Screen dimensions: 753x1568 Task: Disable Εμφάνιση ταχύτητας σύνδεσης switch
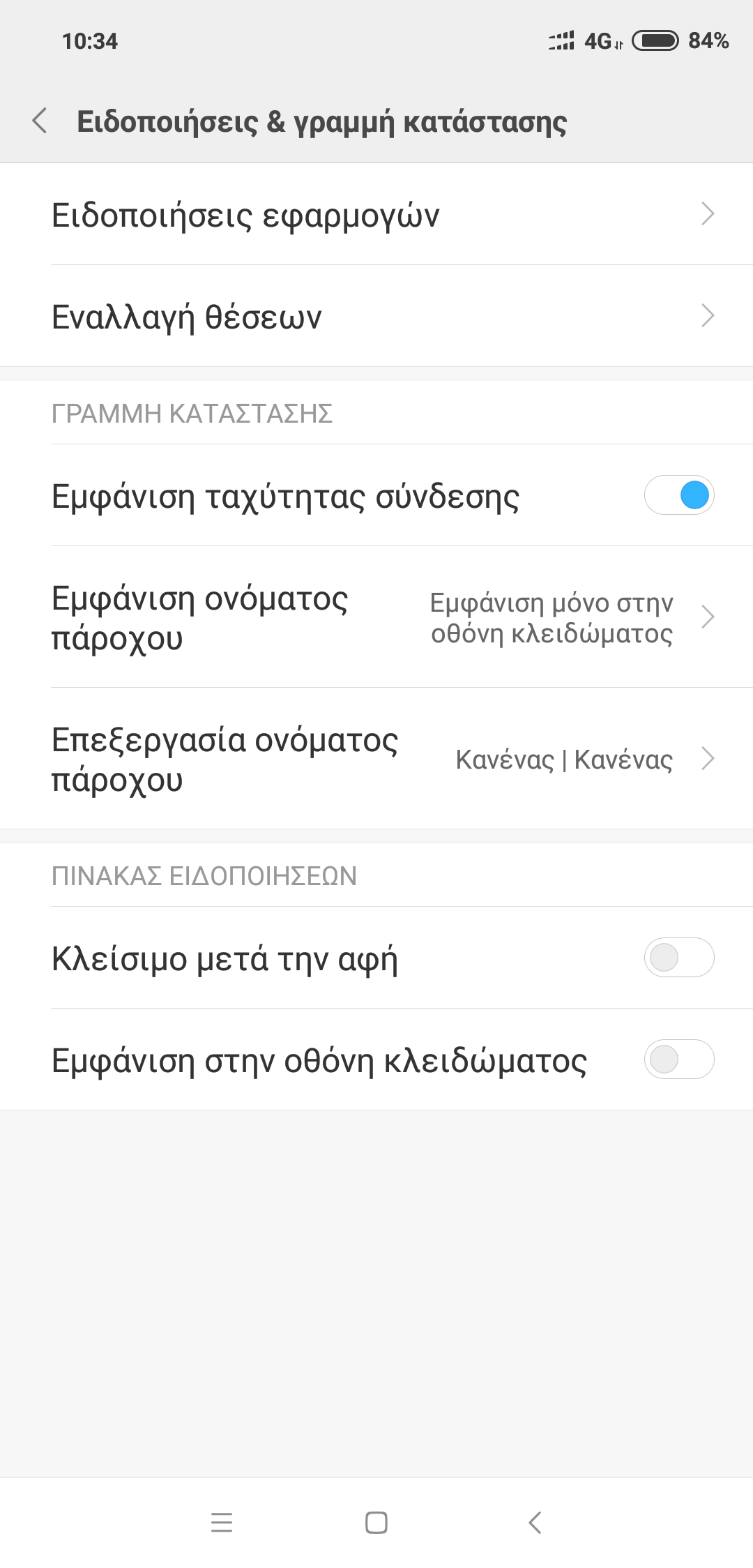pyautogui.click(x=678, y=495)
